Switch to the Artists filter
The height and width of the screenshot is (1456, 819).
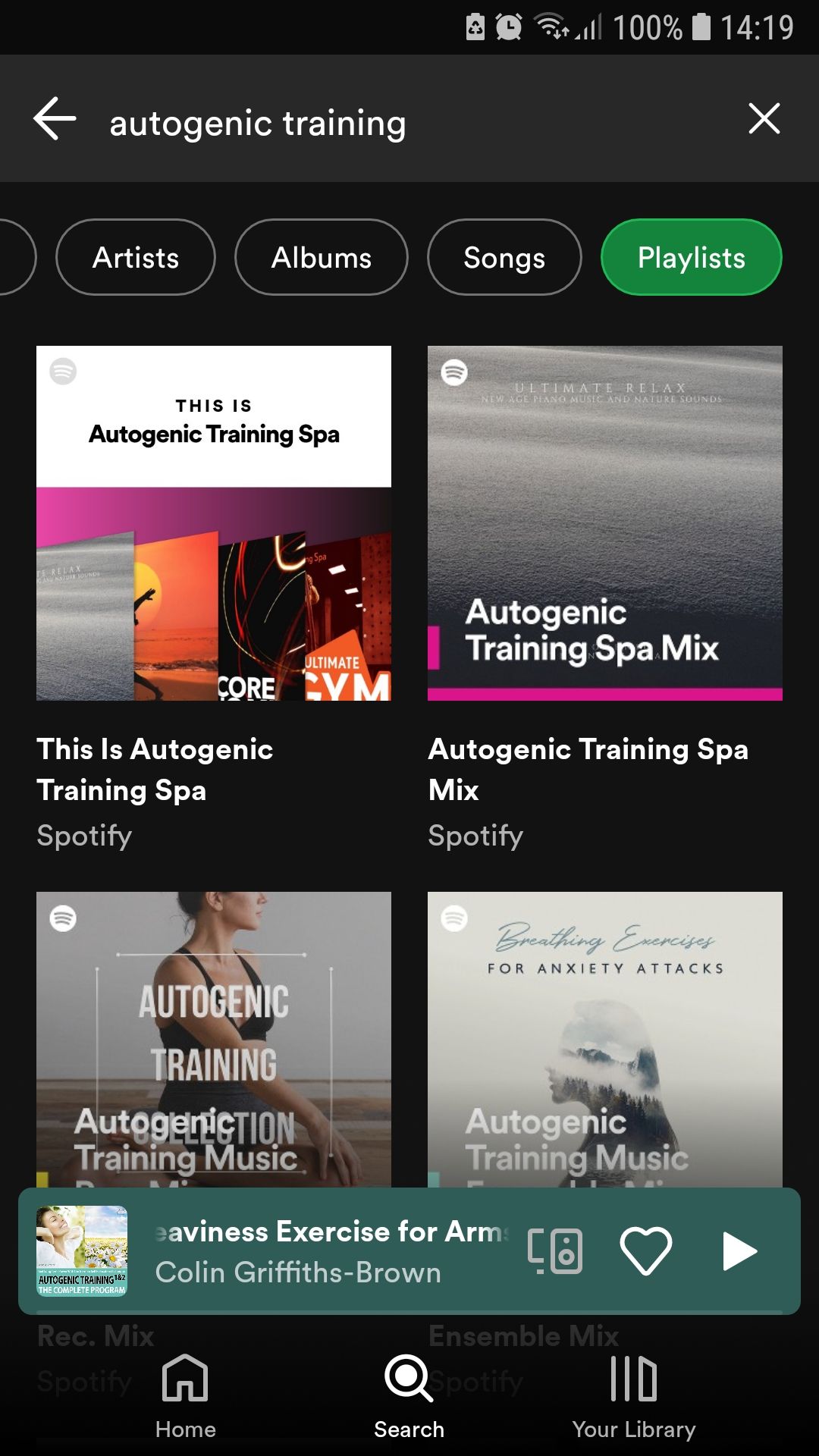pyautogui.click(x=135, y=257)
